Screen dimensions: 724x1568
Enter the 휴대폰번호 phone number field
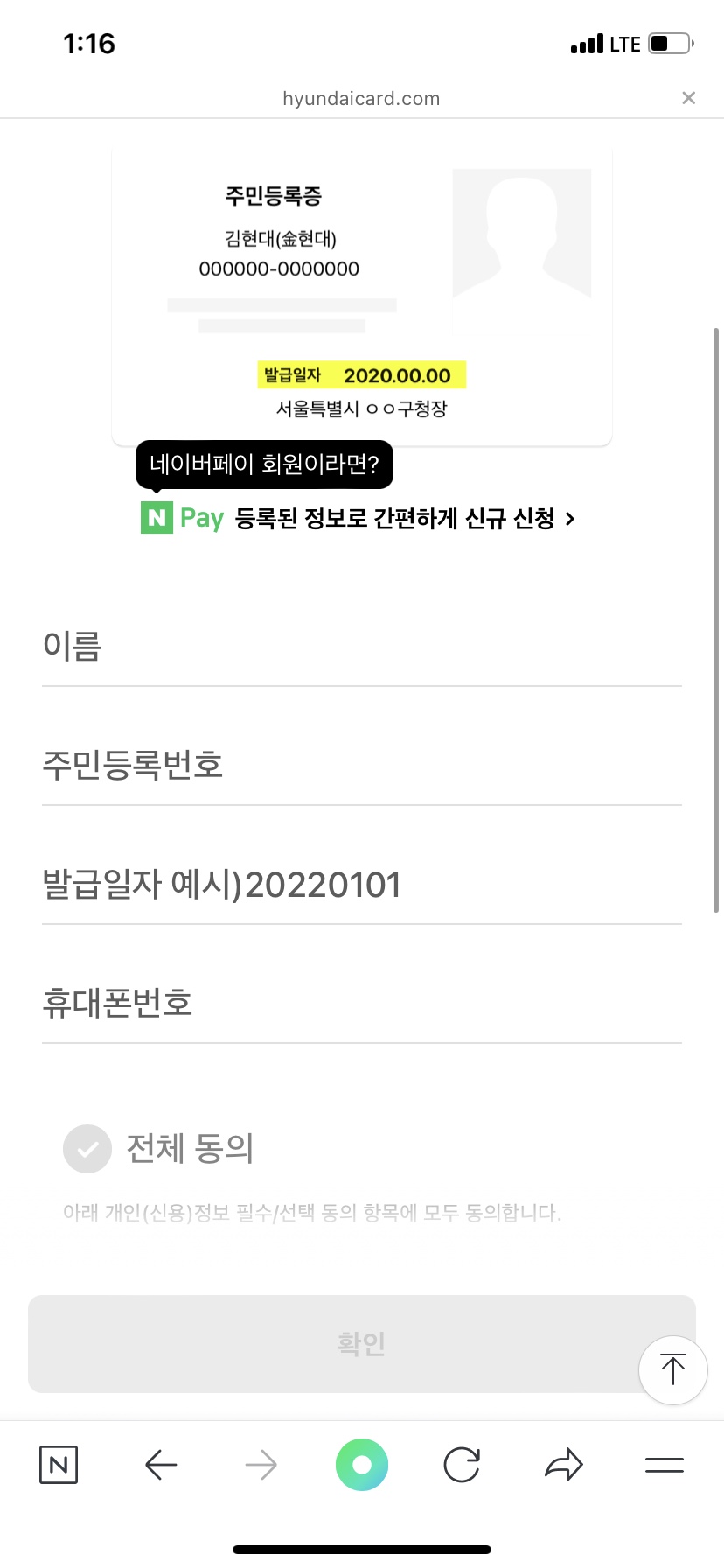point(362,1004)
